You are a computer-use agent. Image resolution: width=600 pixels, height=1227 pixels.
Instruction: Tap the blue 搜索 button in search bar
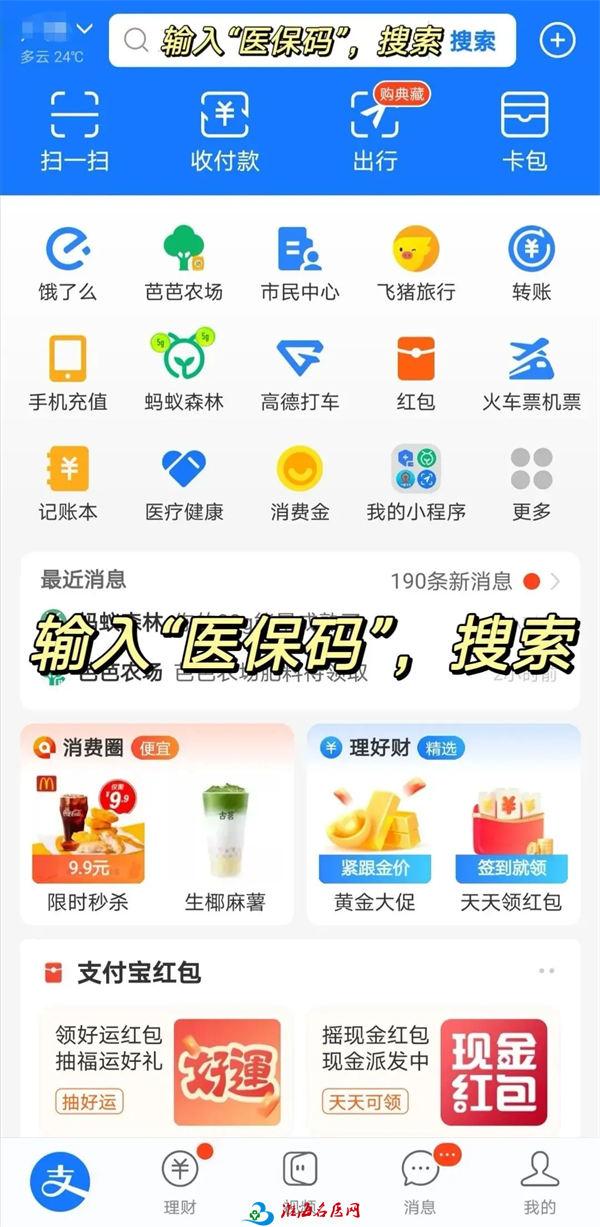pyautogui.click(x=473, y=41)
